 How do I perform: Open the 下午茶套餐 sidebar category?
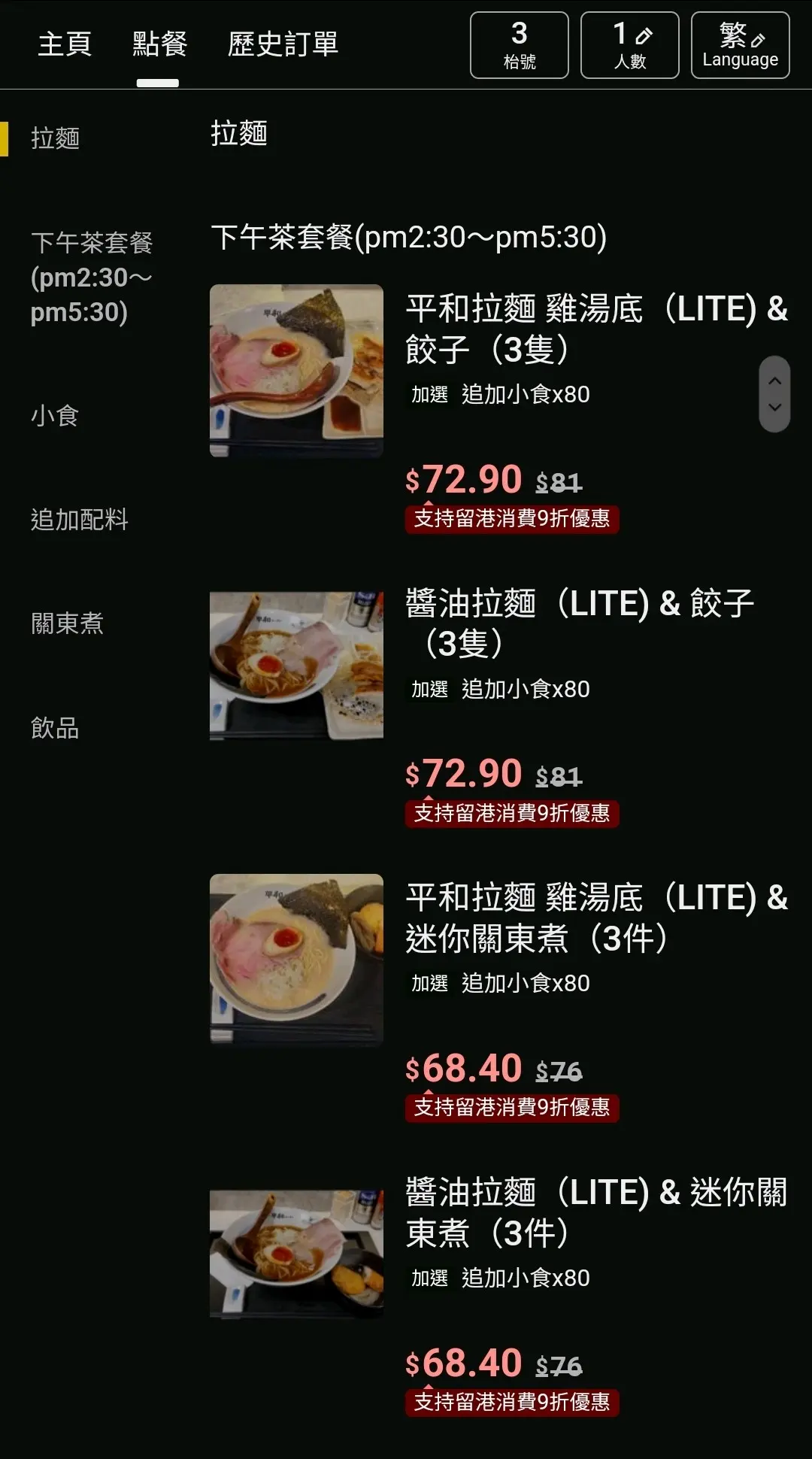(91, 277)
